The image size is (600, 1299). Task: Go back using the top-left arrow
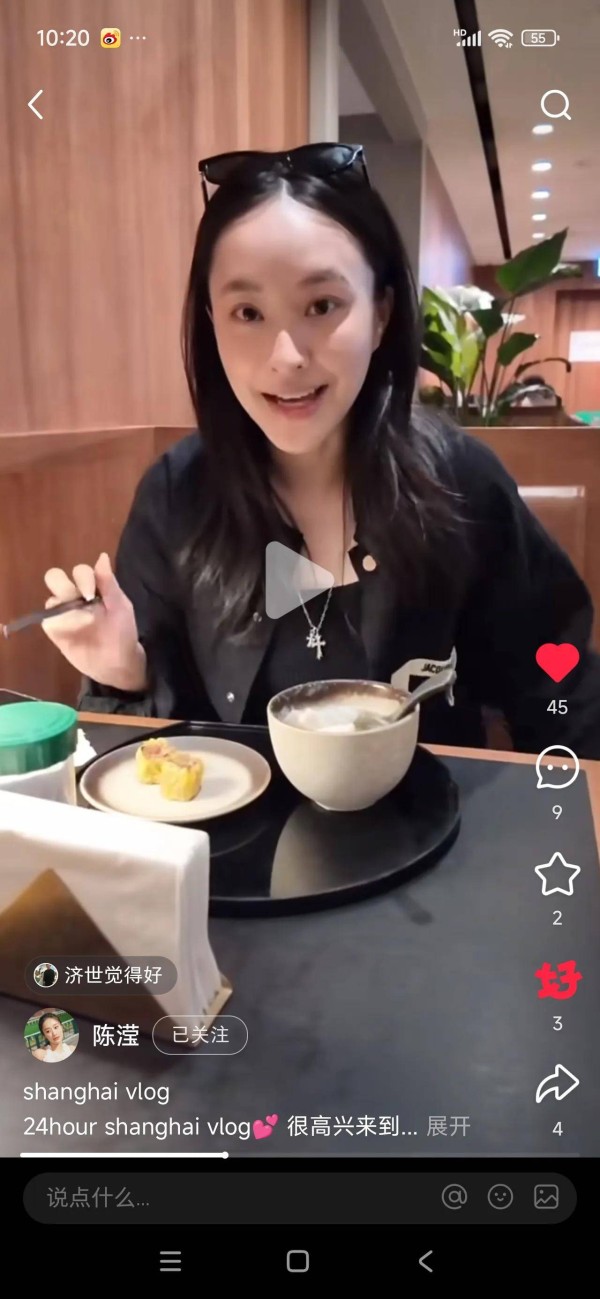click(x=36, y=104)
